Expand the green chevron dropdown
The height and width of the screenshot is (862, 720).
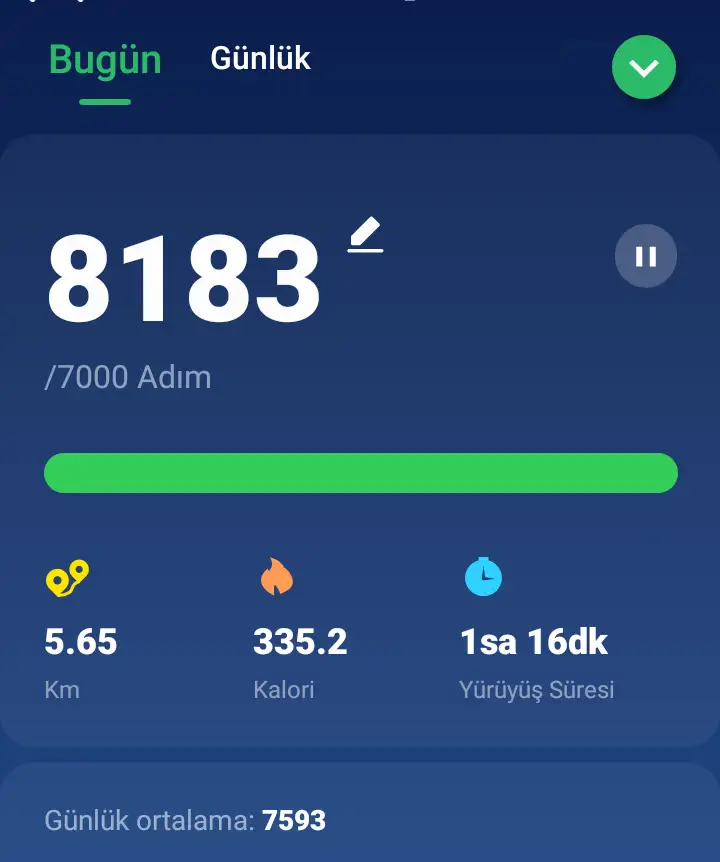click(644, 67)
